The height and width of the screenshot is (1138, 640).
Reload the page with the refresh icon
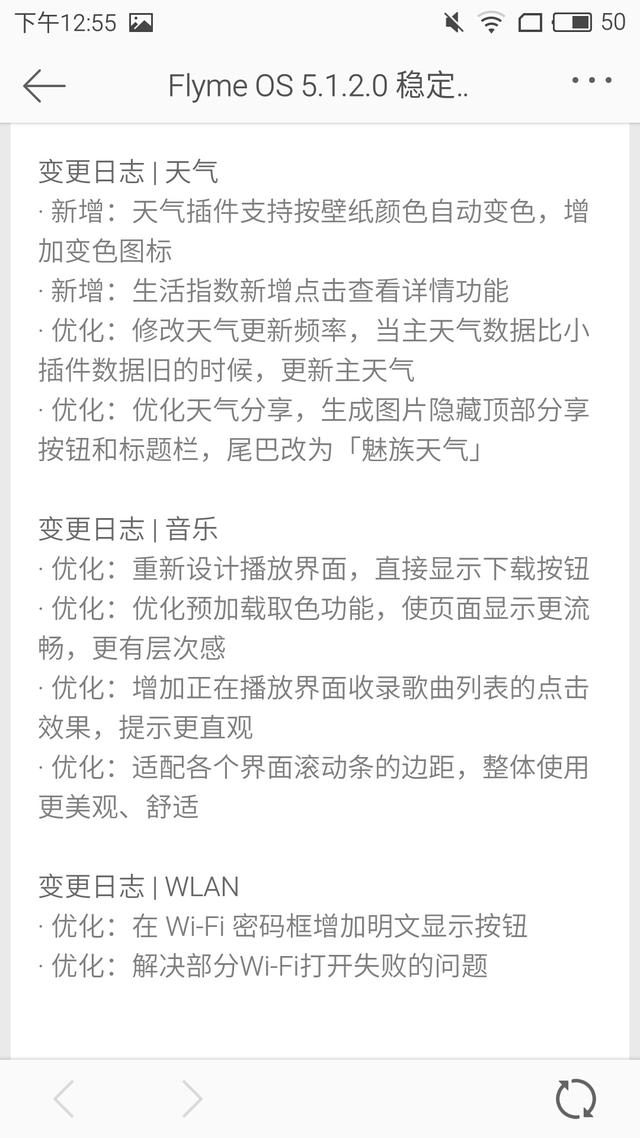pyautogui.click(x=575, y=1099)
